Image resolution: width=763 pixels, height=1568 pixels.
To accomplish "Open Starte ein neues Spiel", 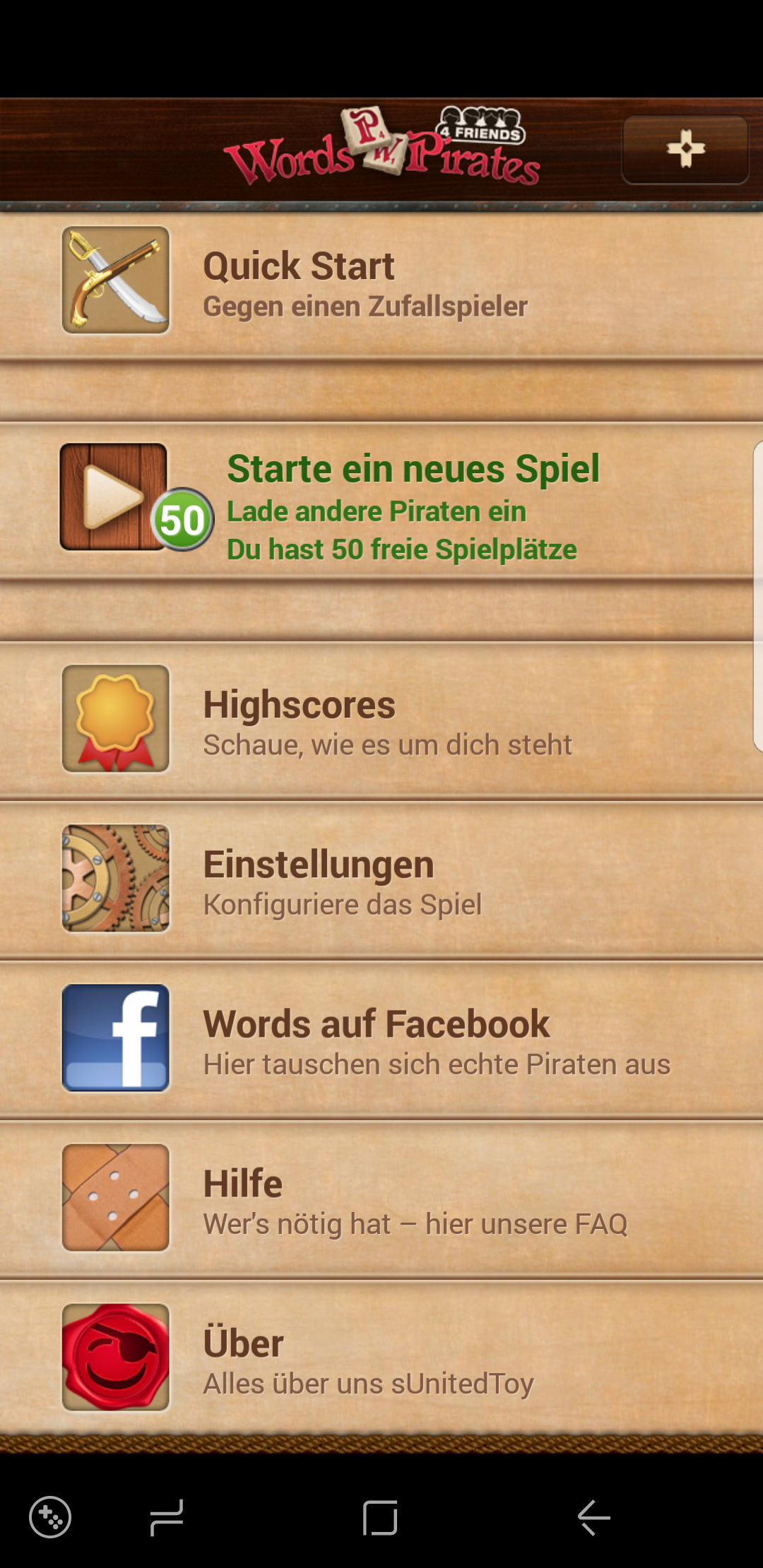I will 381,501.
